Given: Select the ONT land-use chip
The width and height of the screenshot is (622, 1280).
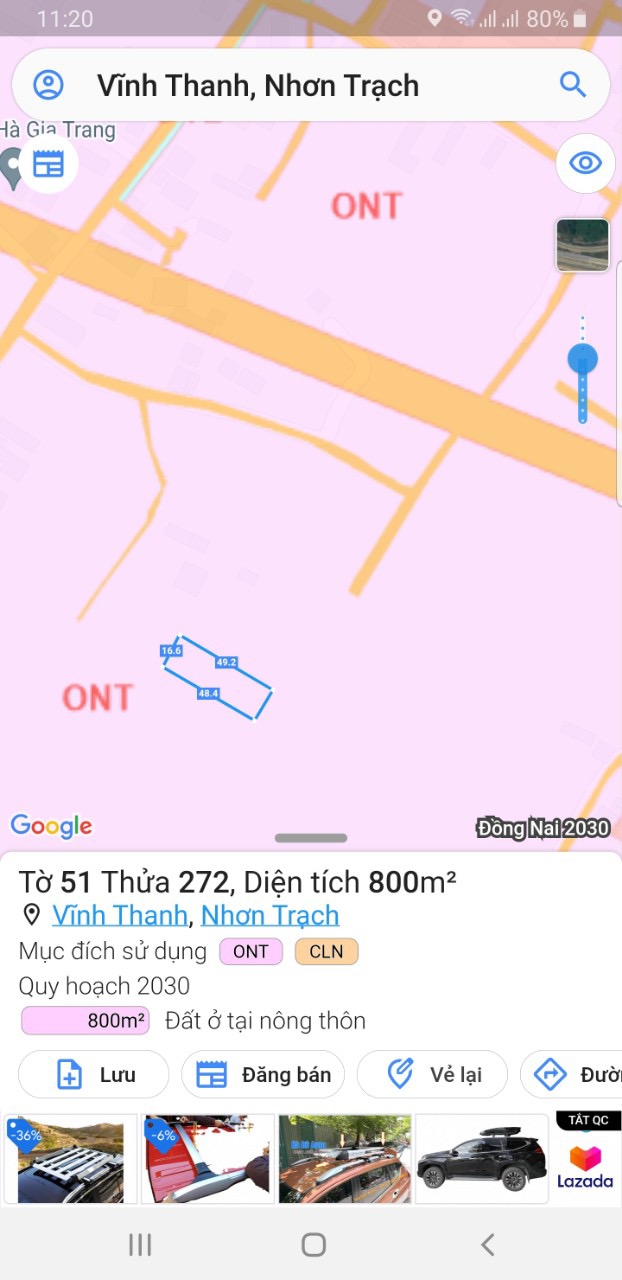Looking at the screenshot, I should [250, 951].
